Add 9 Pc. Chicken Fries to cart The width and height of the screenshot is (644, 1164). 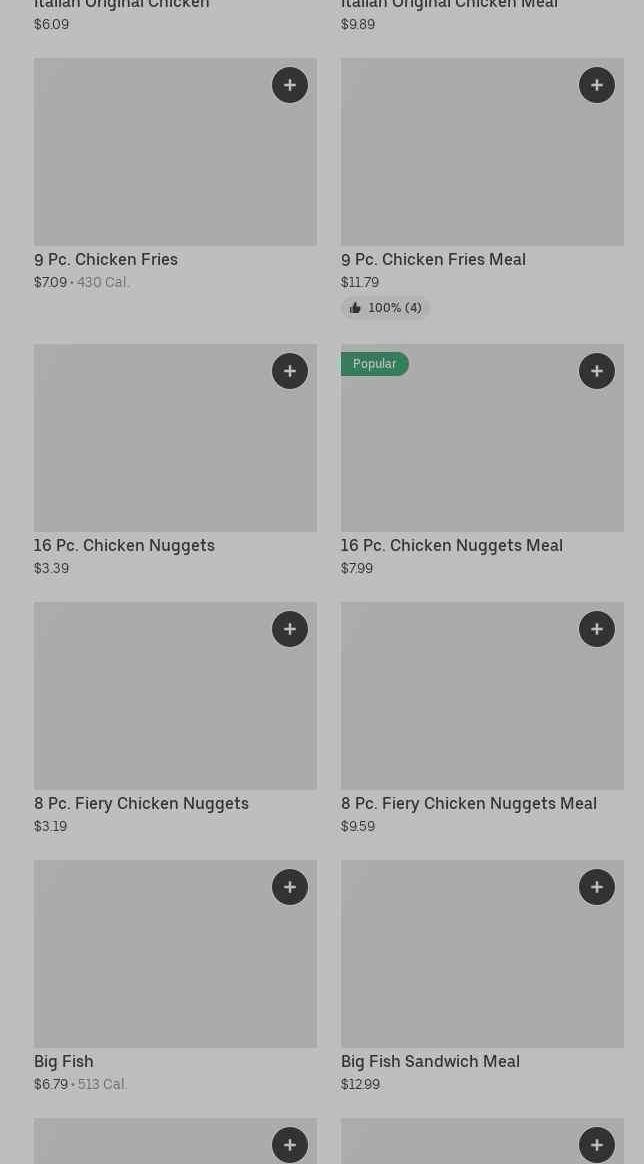point(290,85)
